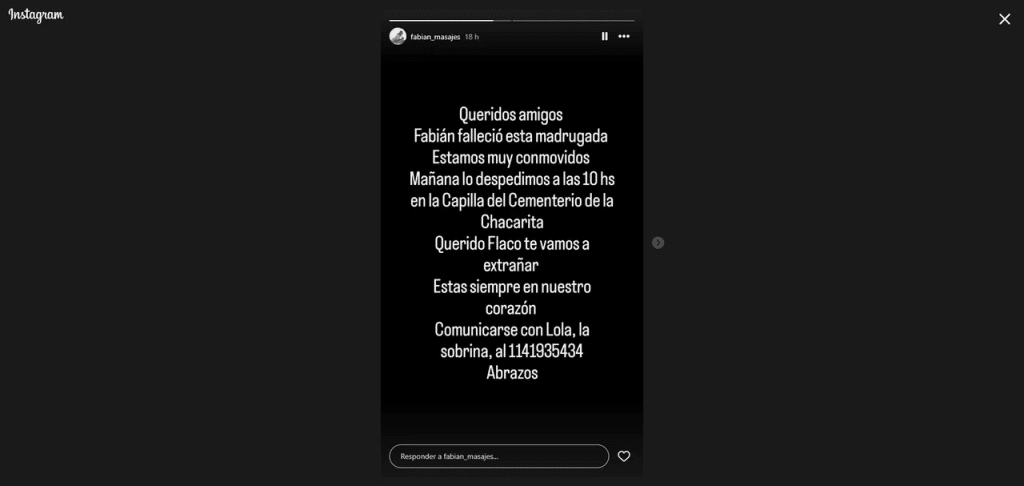Close the story viewer
1024x486 pixels.
coord(1004,20)
